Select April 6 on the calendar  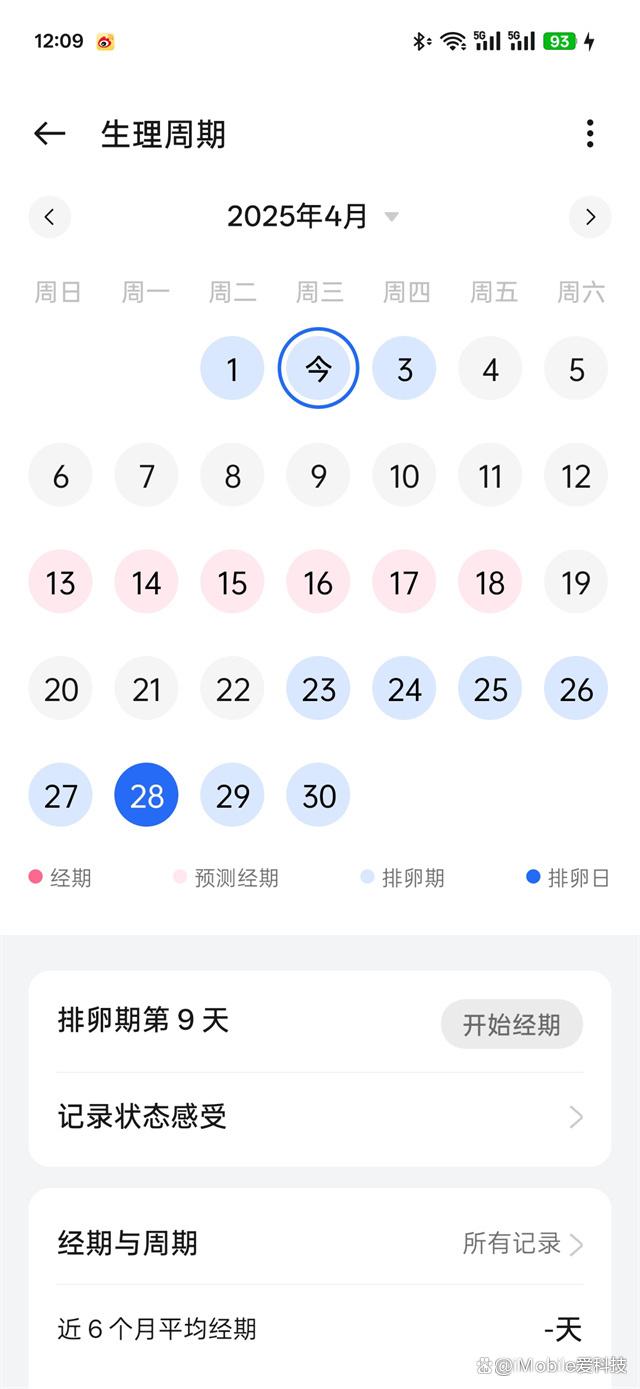point(60,475)
